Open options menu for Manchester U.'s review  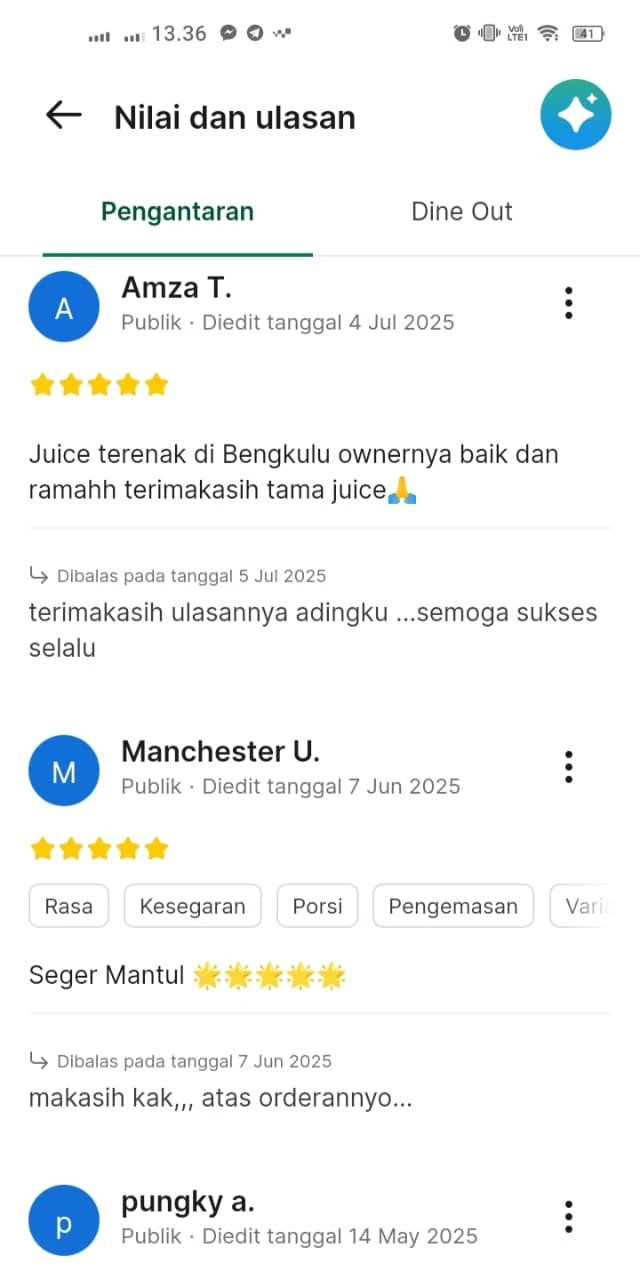[568, 767]
